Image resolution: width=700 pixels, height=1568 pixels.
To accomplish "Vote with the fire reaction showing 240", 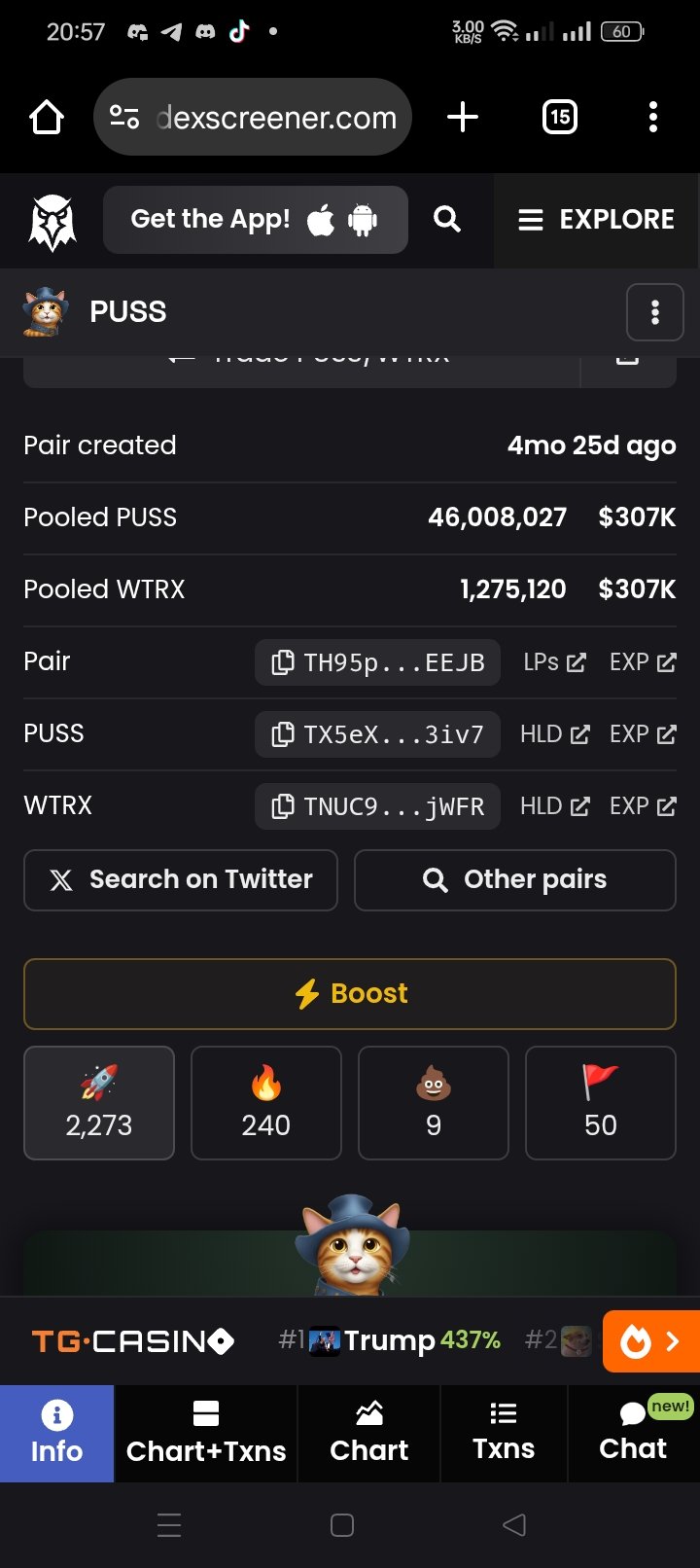I will pyautogui.click(x=266, y=1103).
